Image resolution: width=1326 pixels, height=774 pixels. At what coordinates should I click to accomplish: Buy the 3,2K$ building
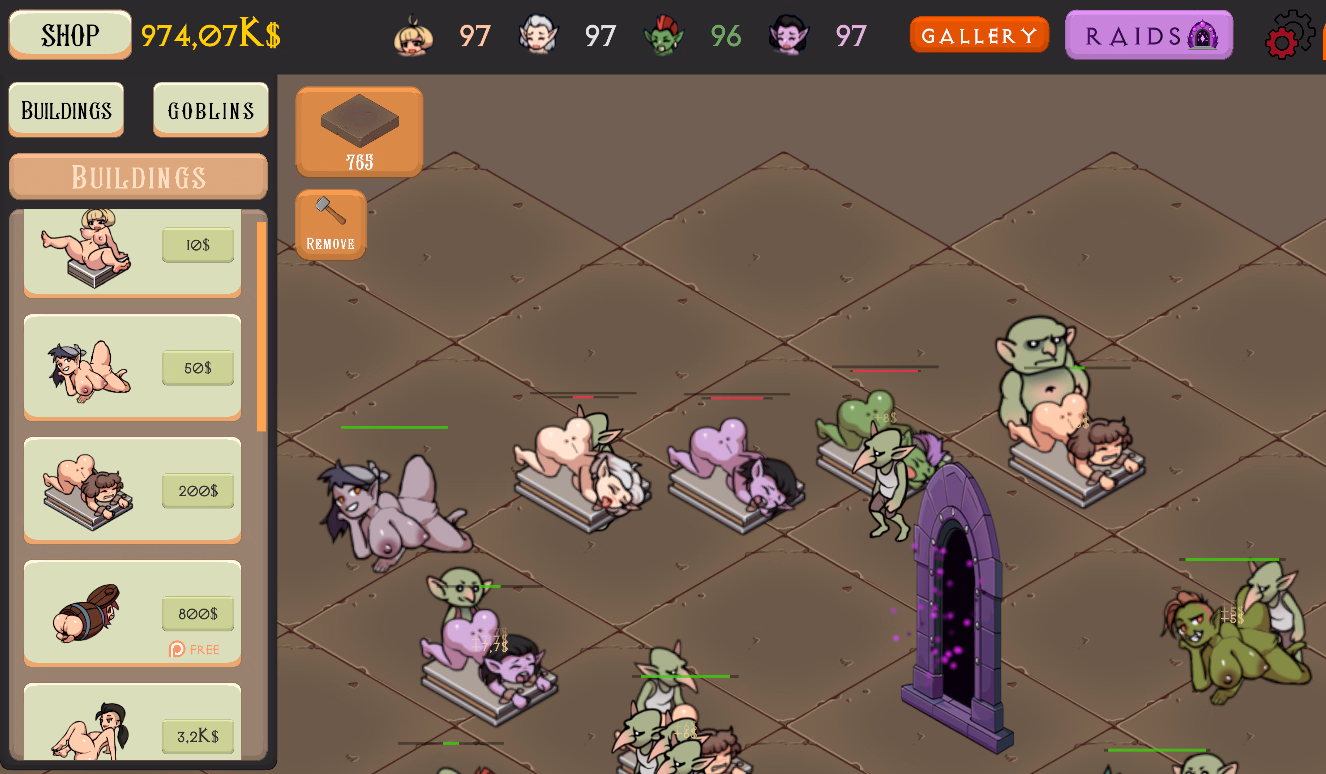coord(198,737)
